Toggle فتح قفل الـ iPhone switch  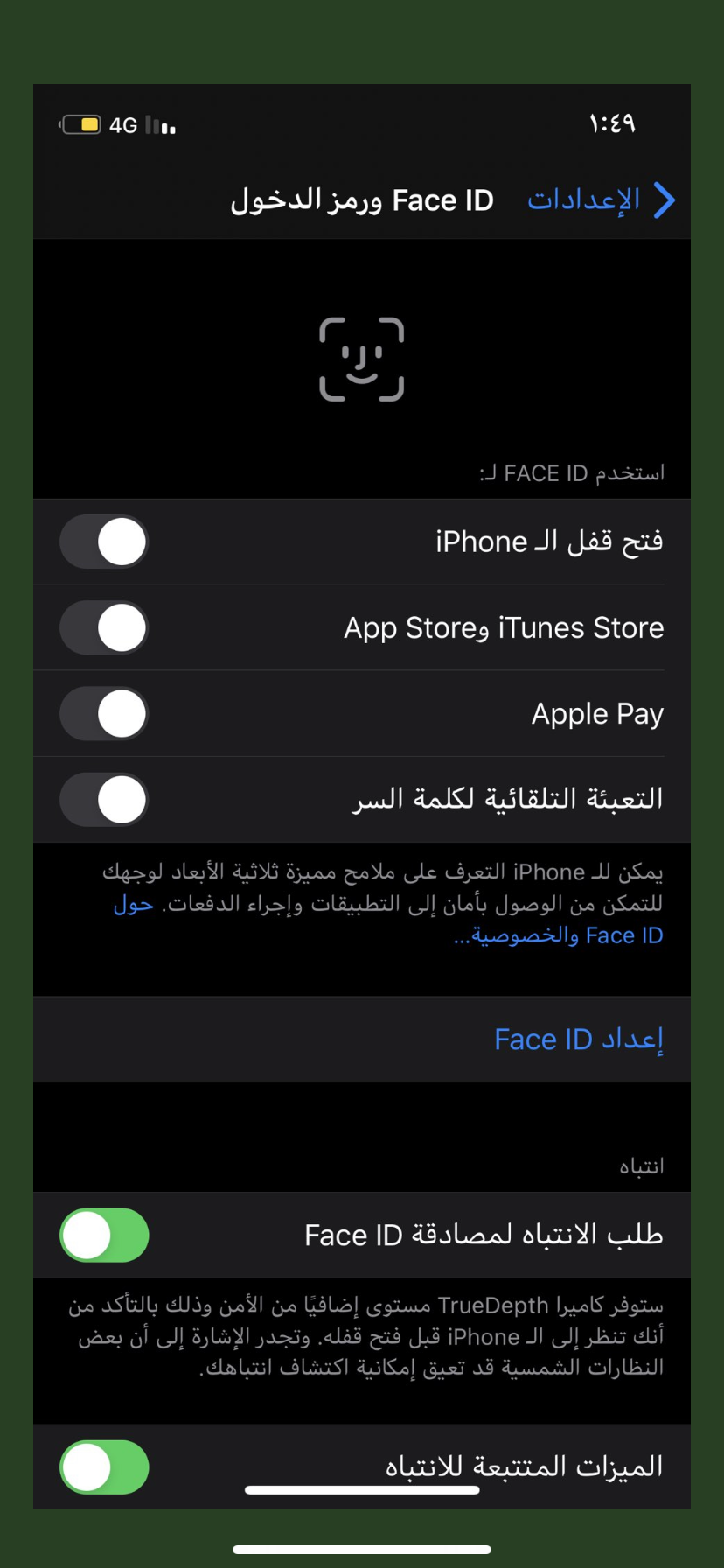104,542
